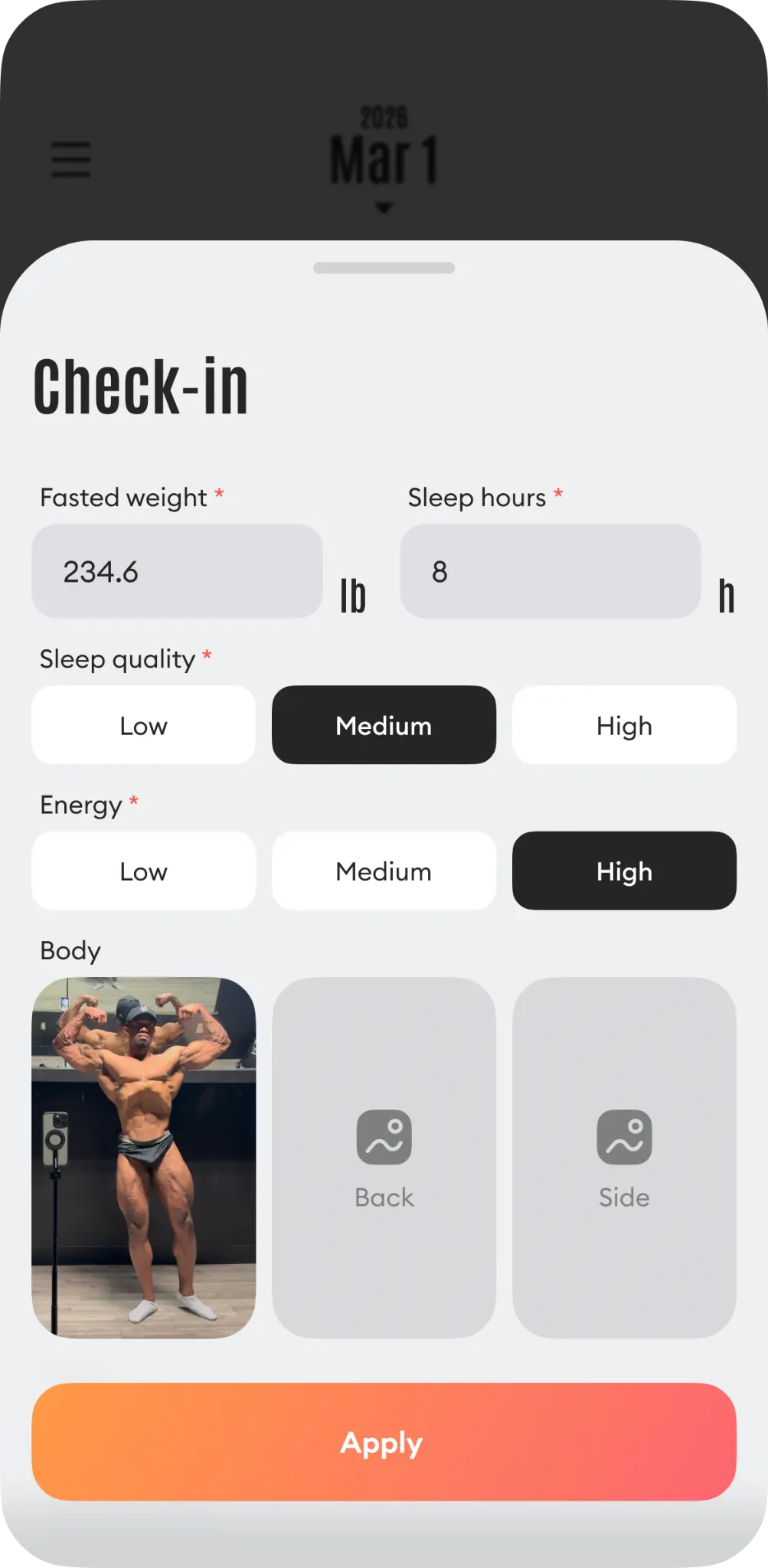
Task: Edit the fasted weight field
Action: point(177,571)
